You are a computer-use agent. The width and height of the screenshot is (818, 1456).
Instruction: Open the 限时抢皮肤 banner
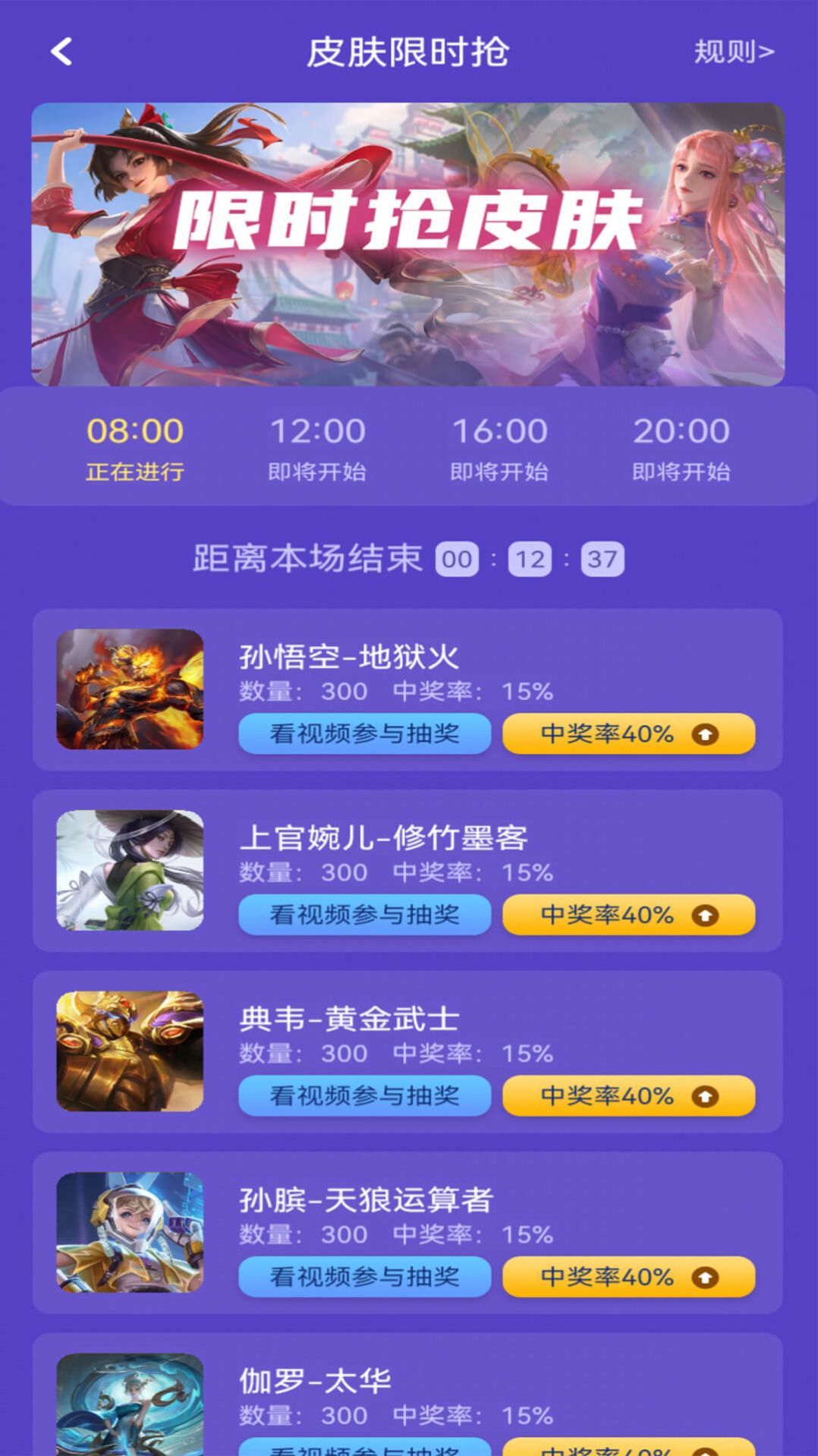pyautogui.click(x=408, y=244)
